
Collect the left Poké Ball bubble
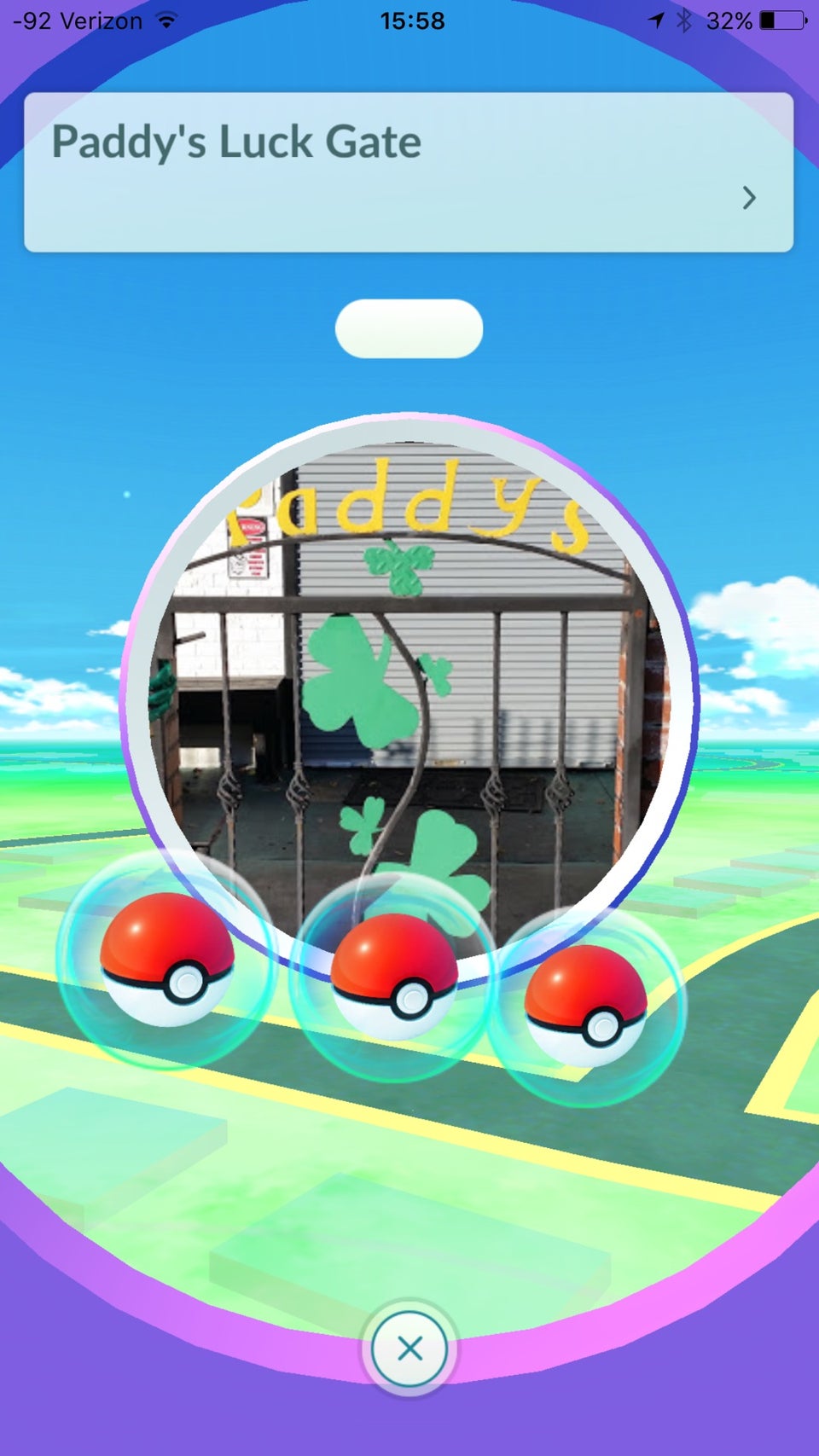point(166,960)
